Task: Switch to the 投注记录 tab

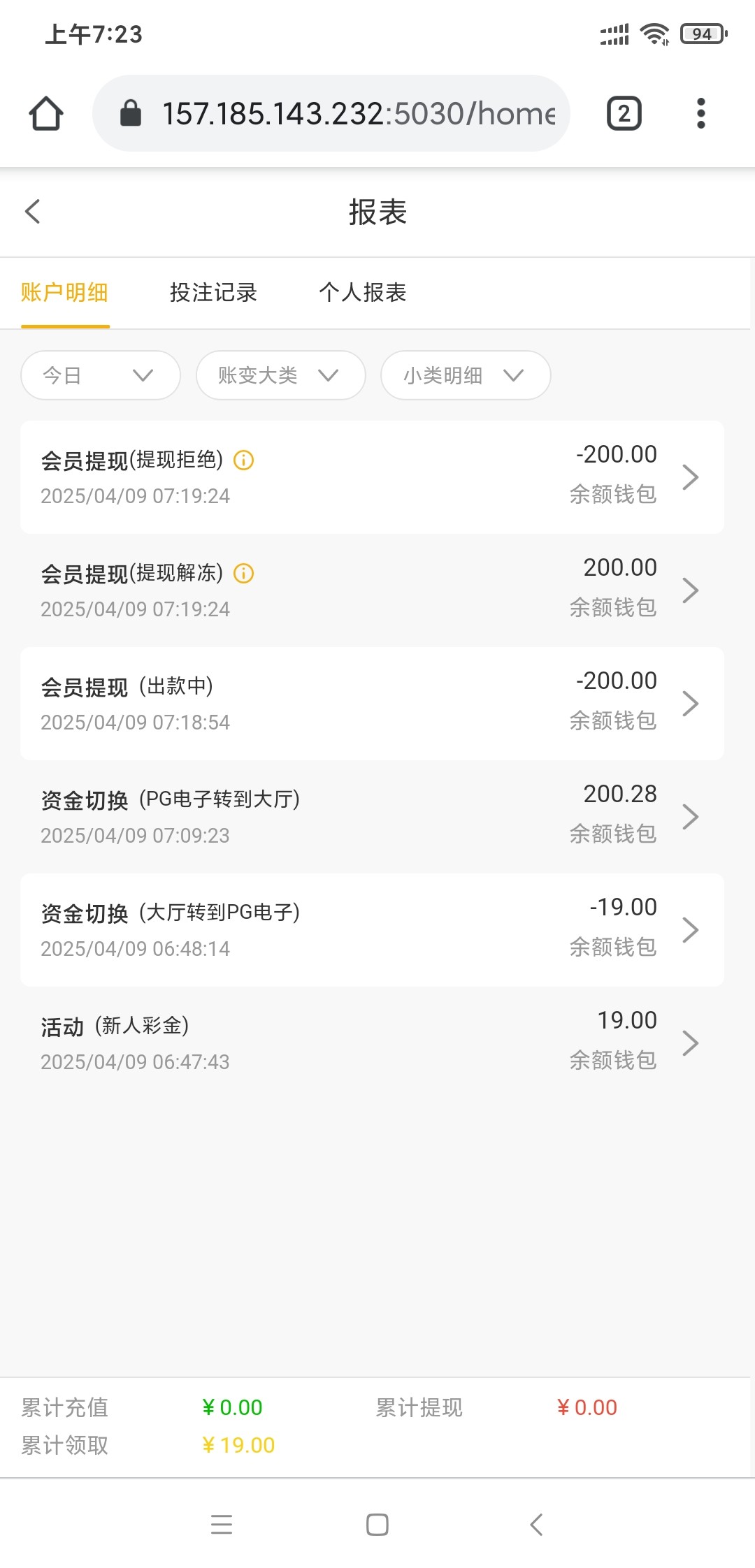Action: pos(213,292)
